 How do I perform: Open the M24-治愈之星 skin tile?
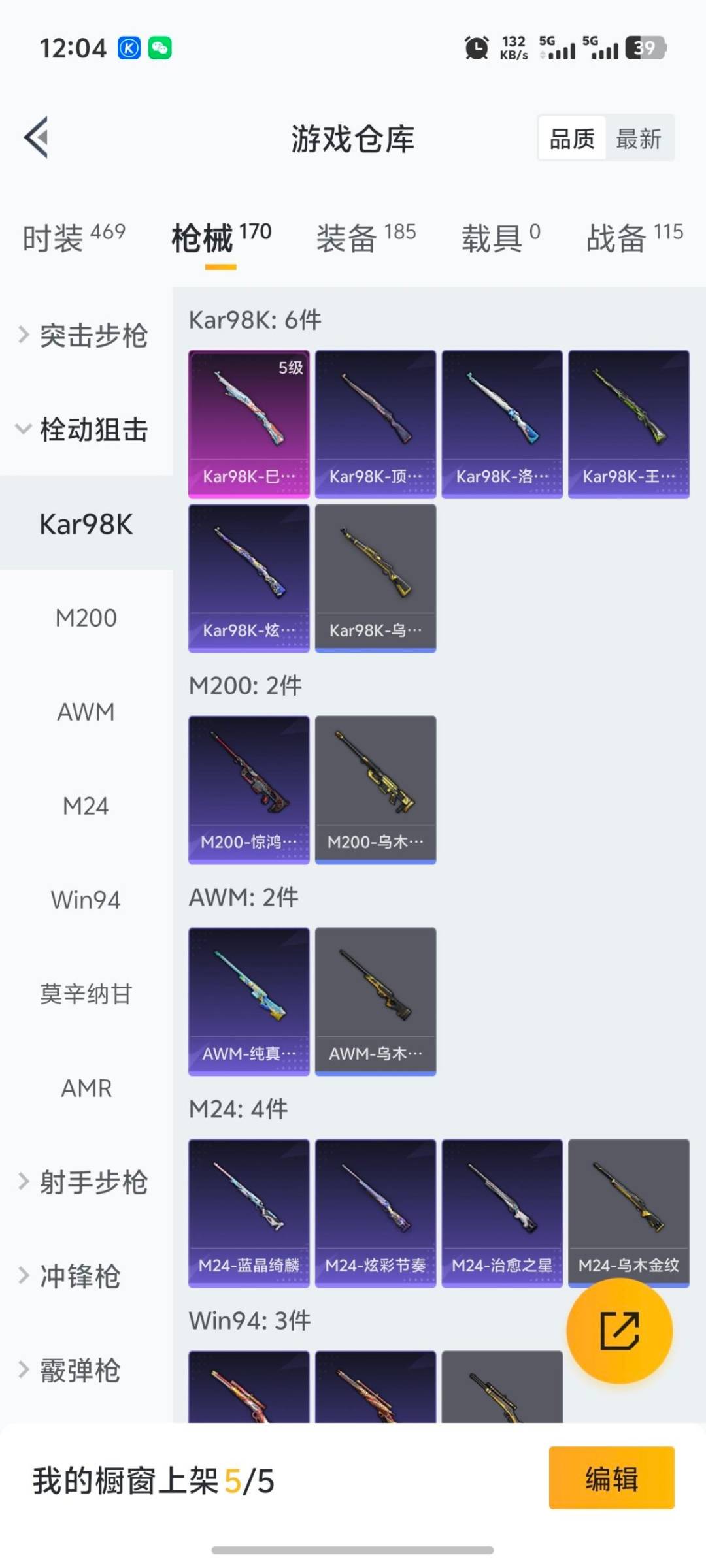(x=501, y=1213)
